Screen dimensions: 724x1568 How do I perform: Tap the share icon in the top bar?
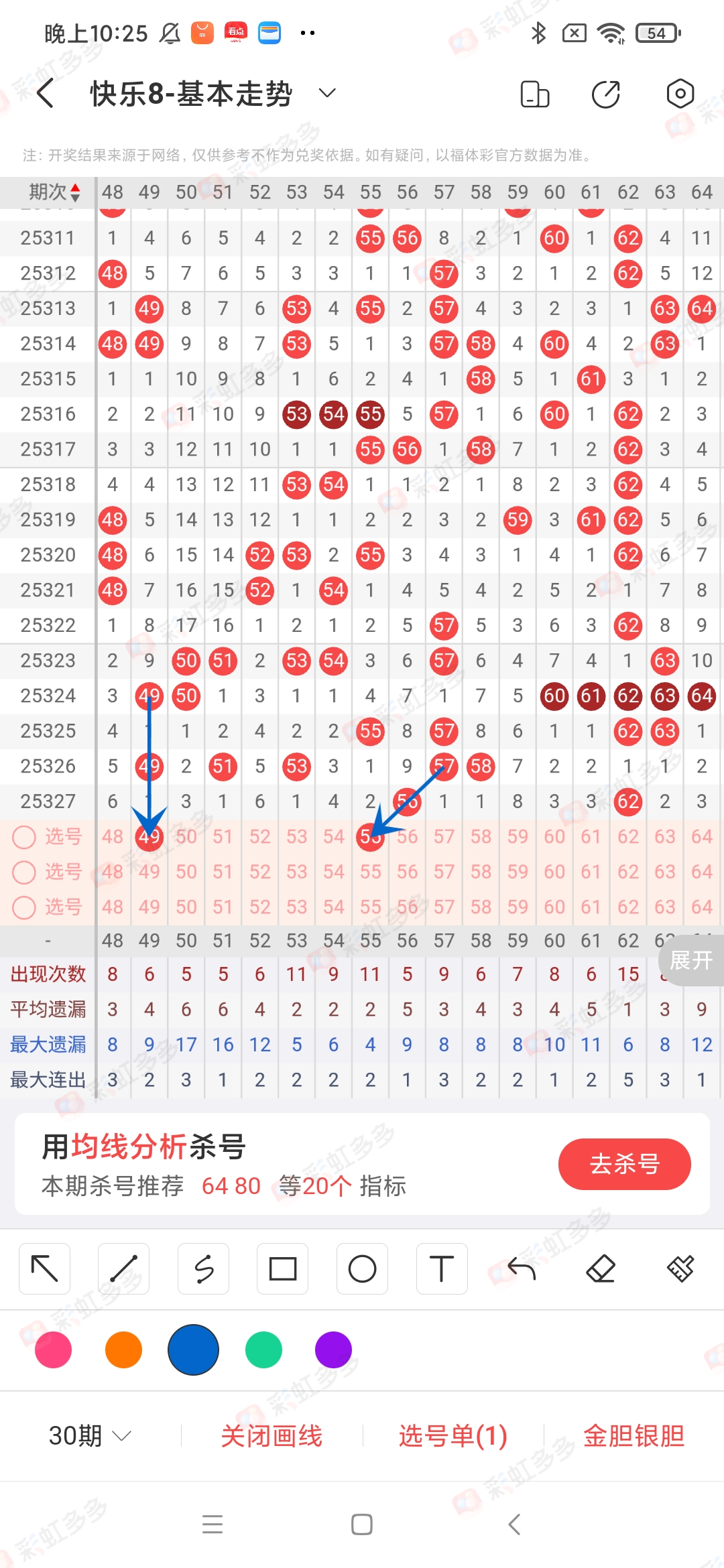(605, 93)
